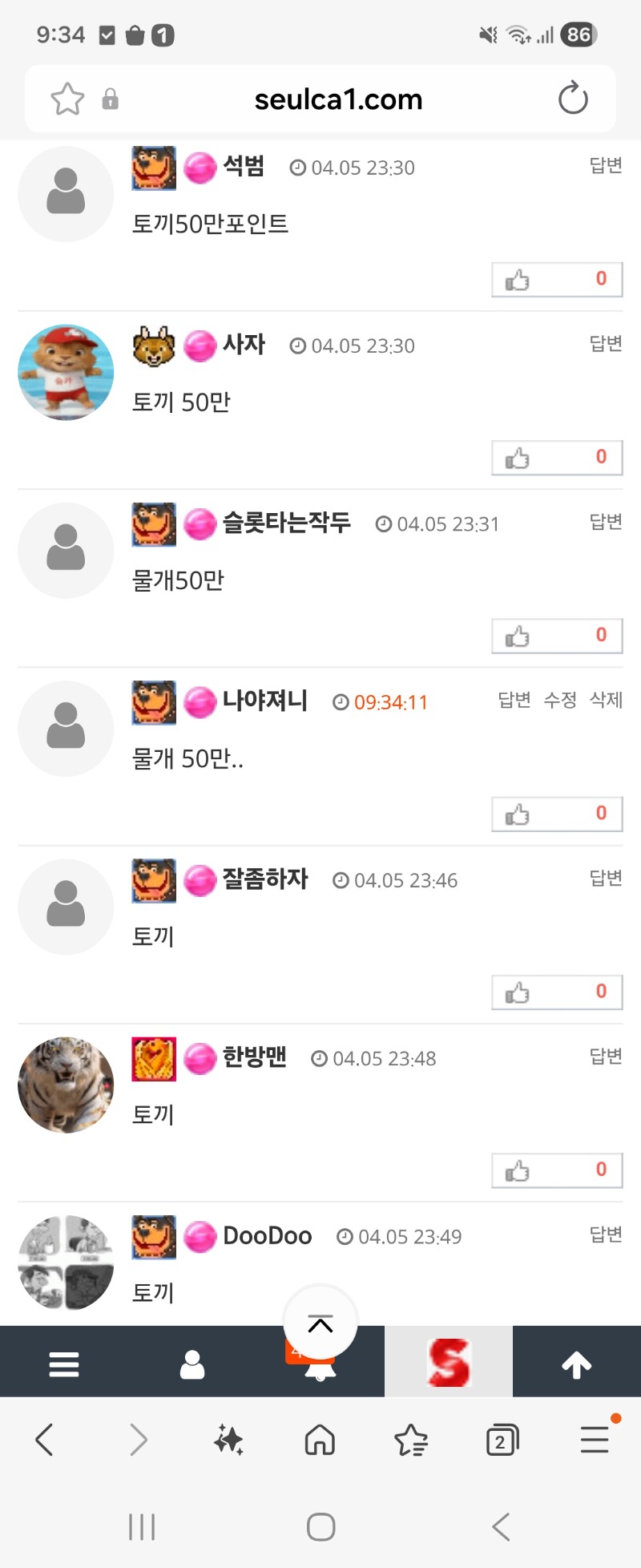The width and height of the screenshot is (641, 1568).
Task: Like 석범's comment
Action: (557, 280)
